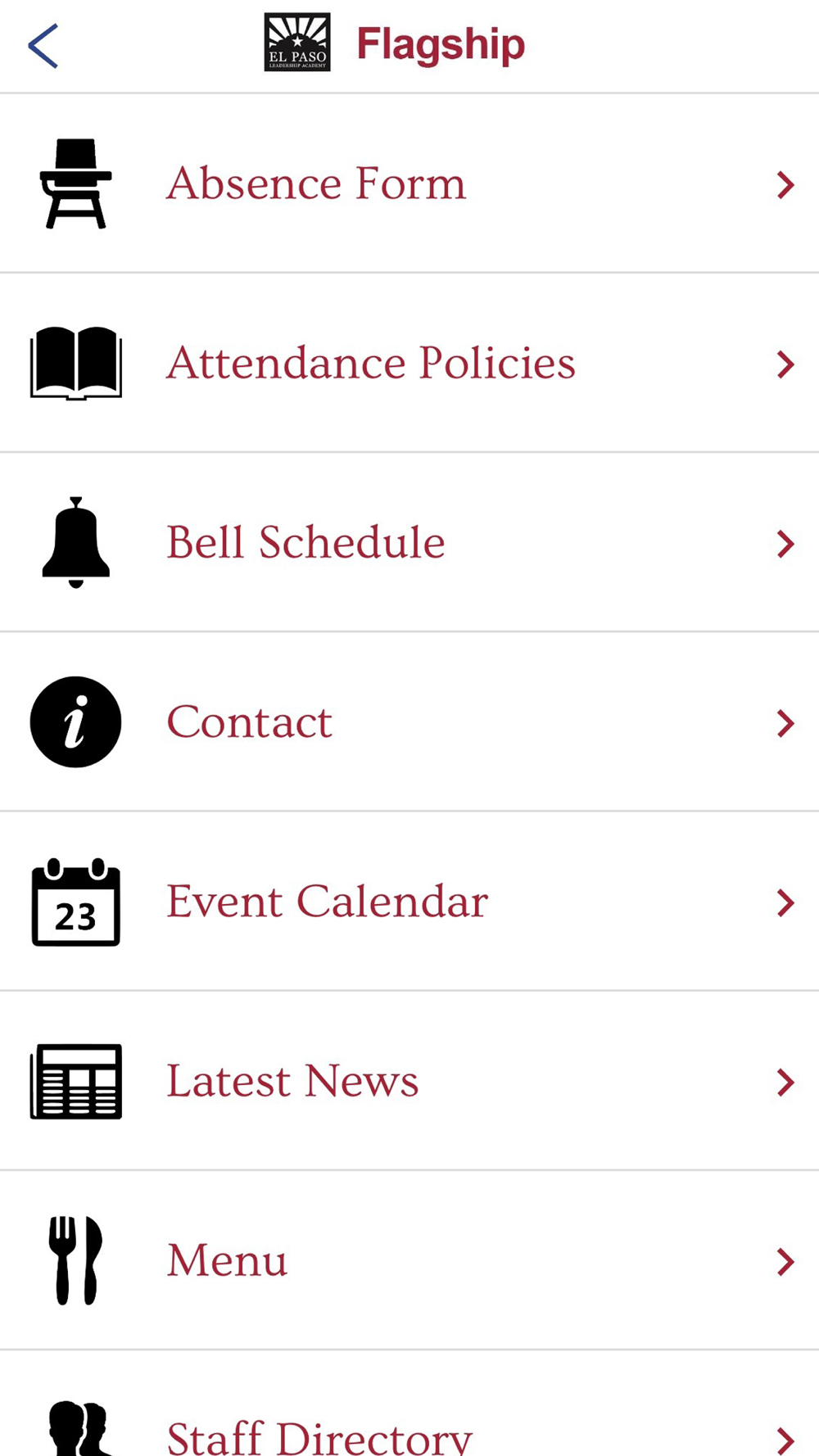This screenshot has height=1456, width=819.
Task: View the Bell Schedule
Action: coord(409,542)
